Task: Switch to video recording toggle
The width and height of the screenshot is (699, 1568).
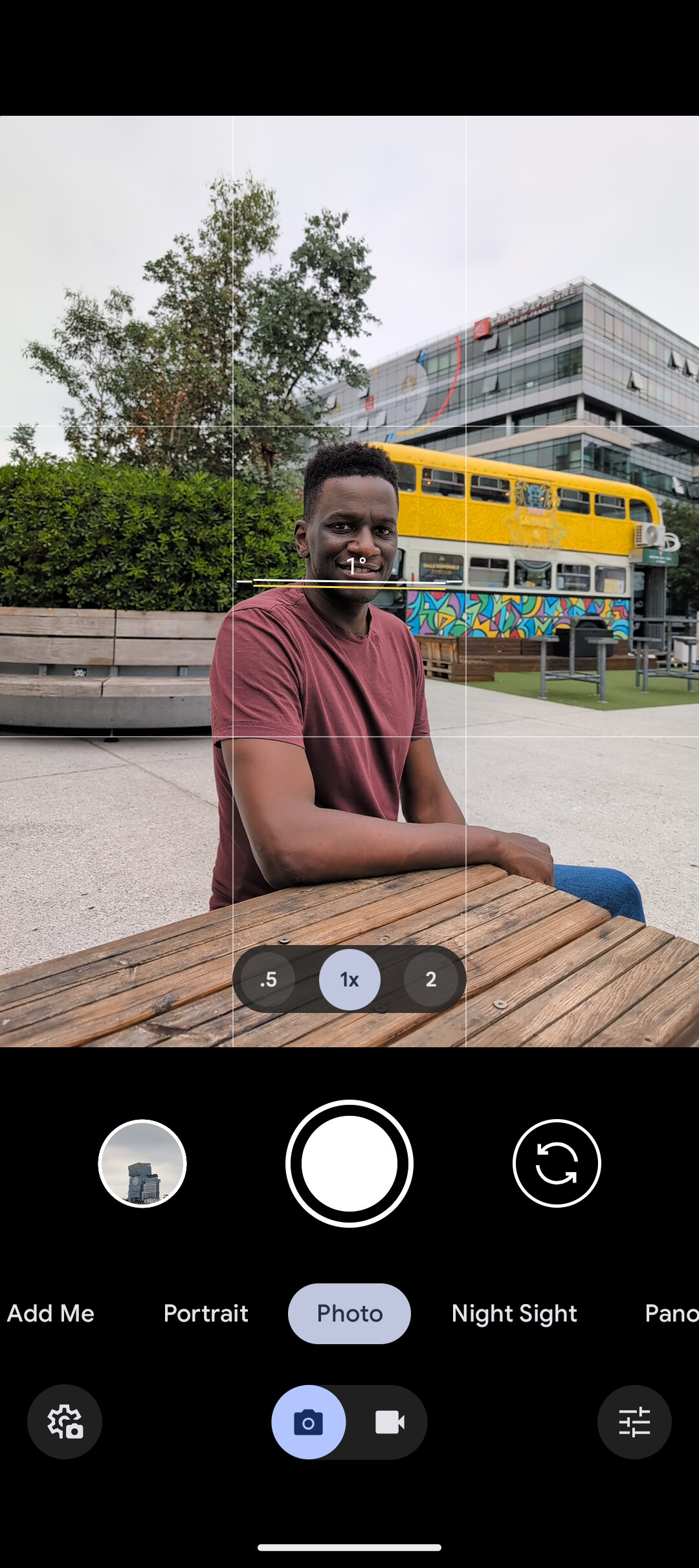Action: point(390,1422)
